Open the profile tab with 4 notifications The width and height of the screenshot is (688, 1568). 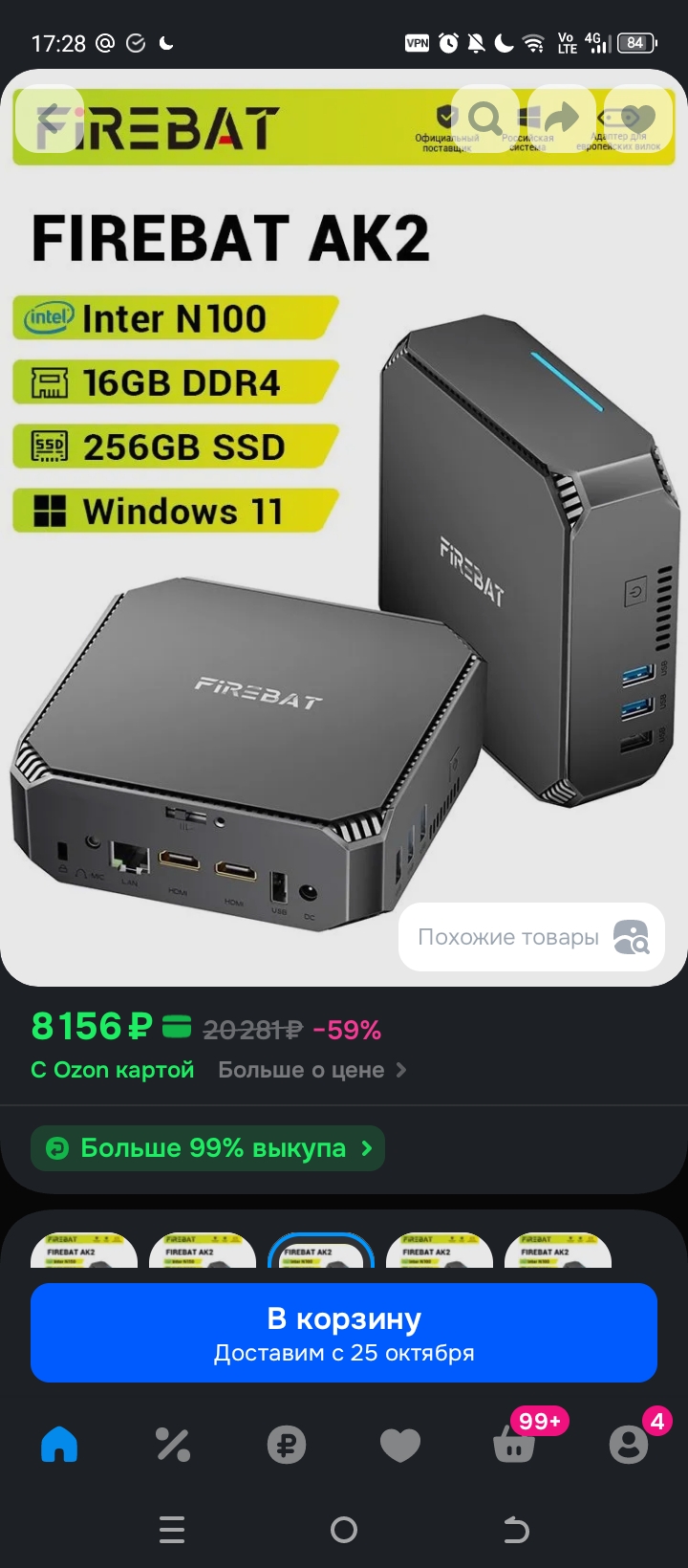point(628,1444)
